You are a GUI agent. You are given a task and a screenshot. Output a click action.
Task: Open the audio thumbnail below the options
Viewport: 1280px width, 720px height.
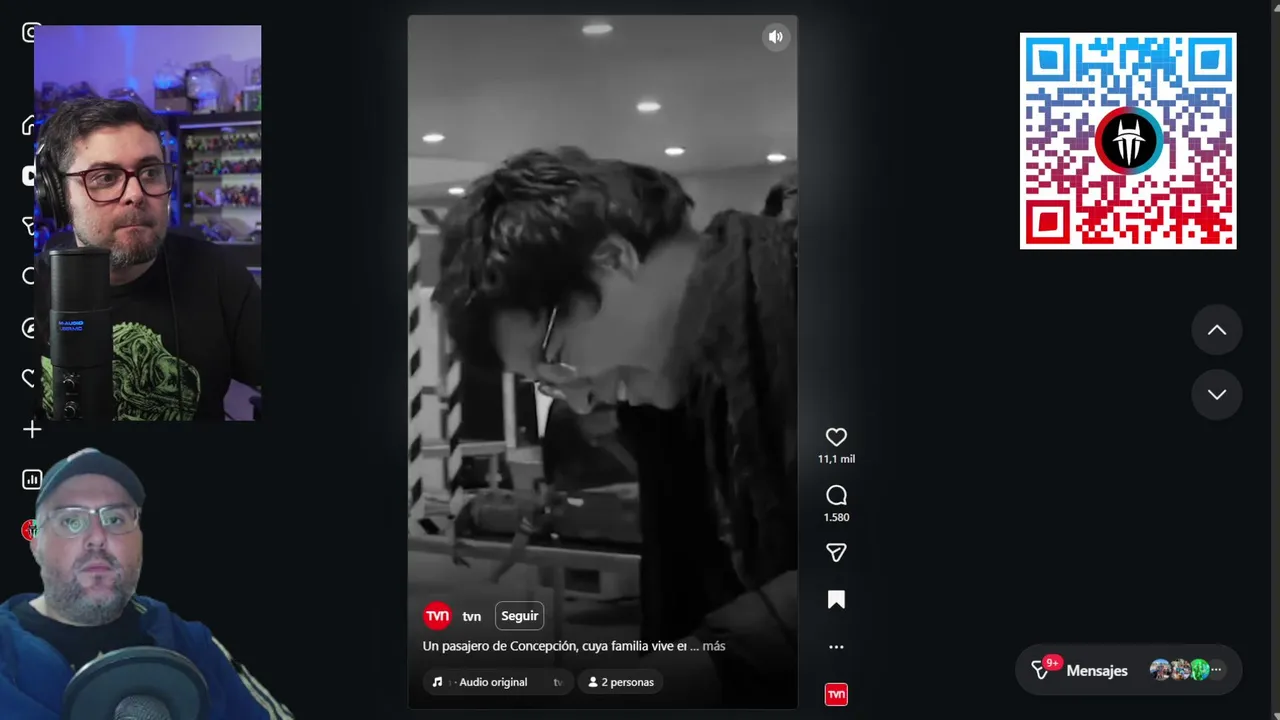click(x=836, y=694)
